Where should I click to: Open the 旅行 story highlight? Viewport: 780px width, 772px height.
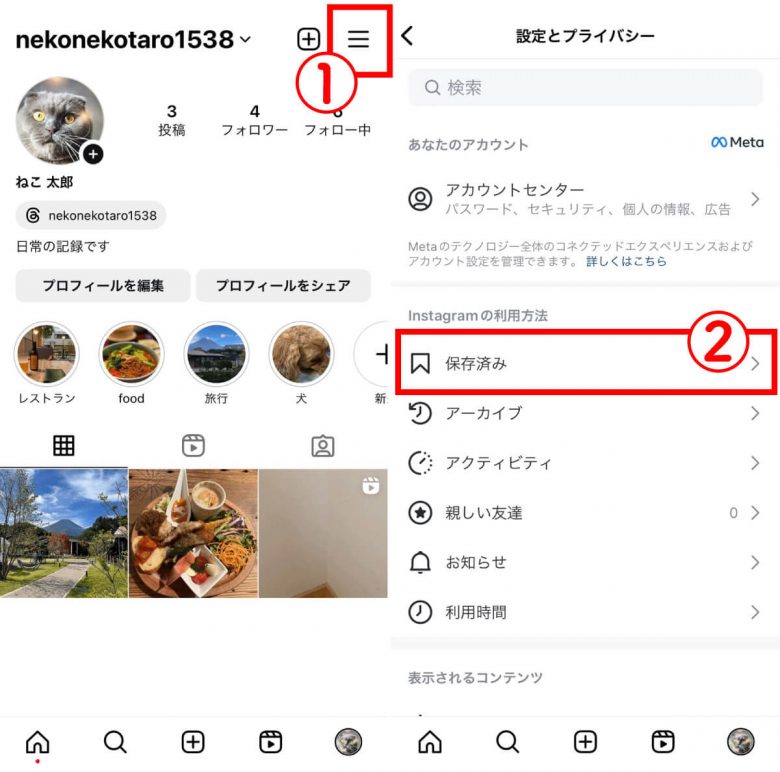coord(216,355)
